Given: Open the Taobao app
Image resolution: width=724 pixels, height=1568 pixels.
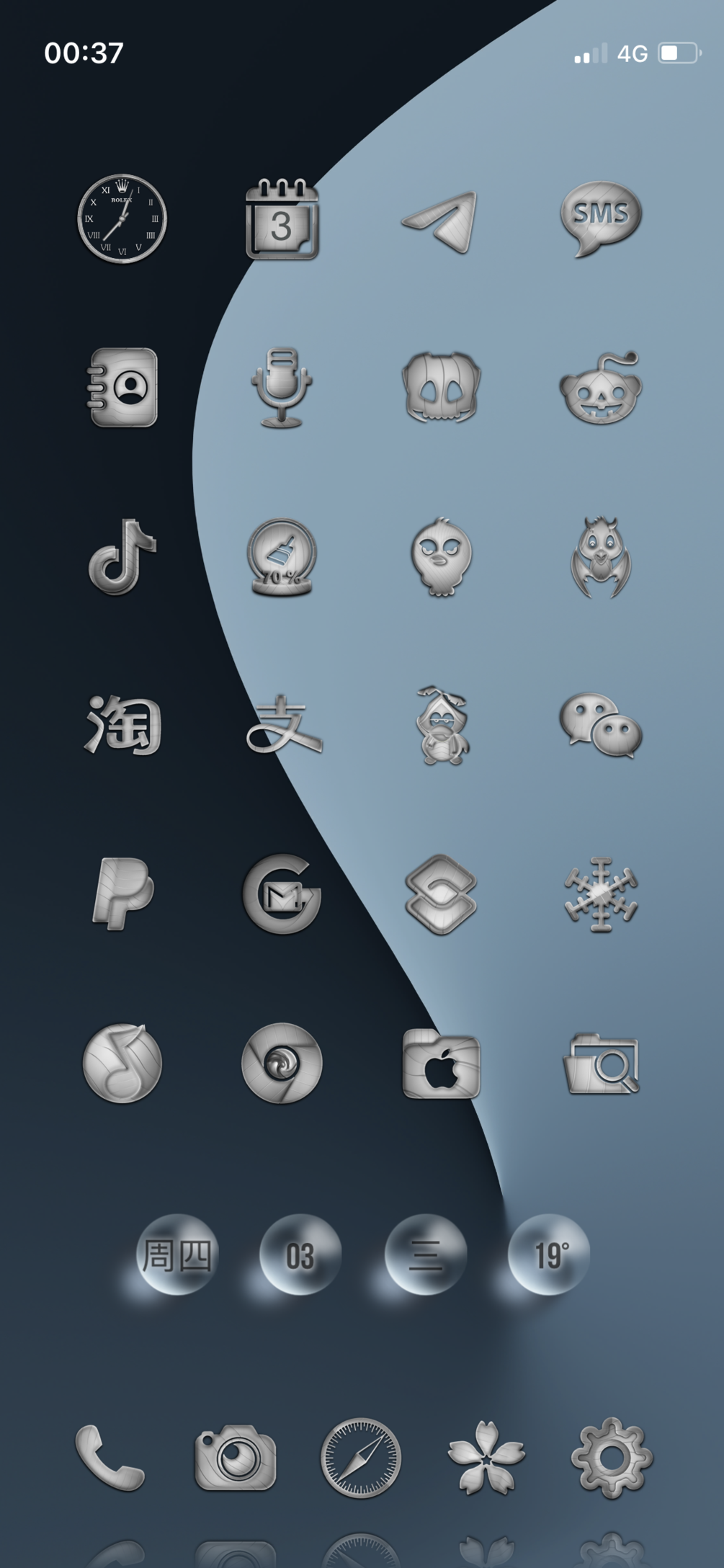Looking at the screenshot, I should (x=123, y=725).
